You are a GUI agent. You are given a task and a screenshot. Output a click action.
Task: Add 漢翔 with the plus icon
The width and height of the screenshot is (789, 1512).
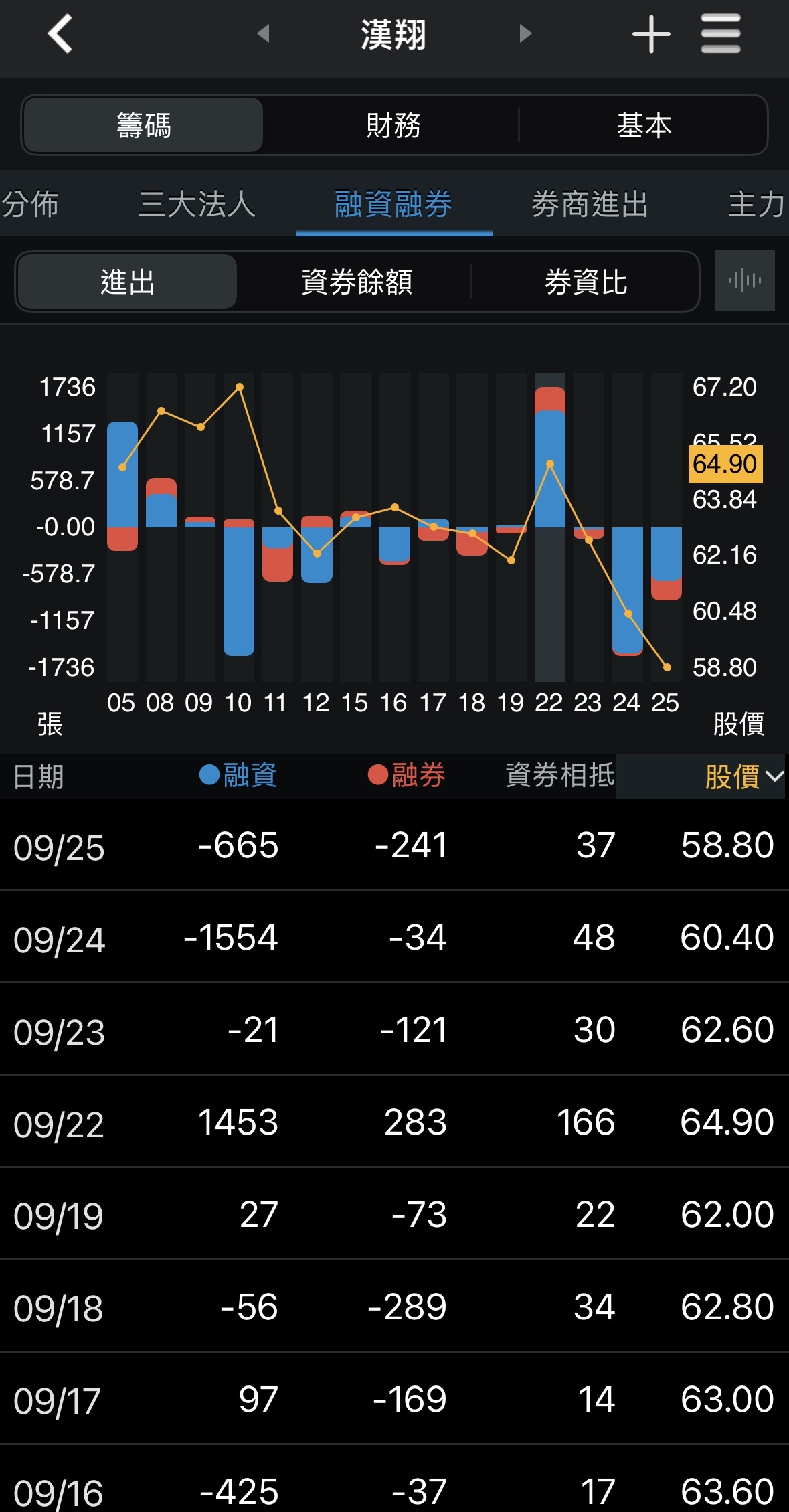tap(651, 34)
